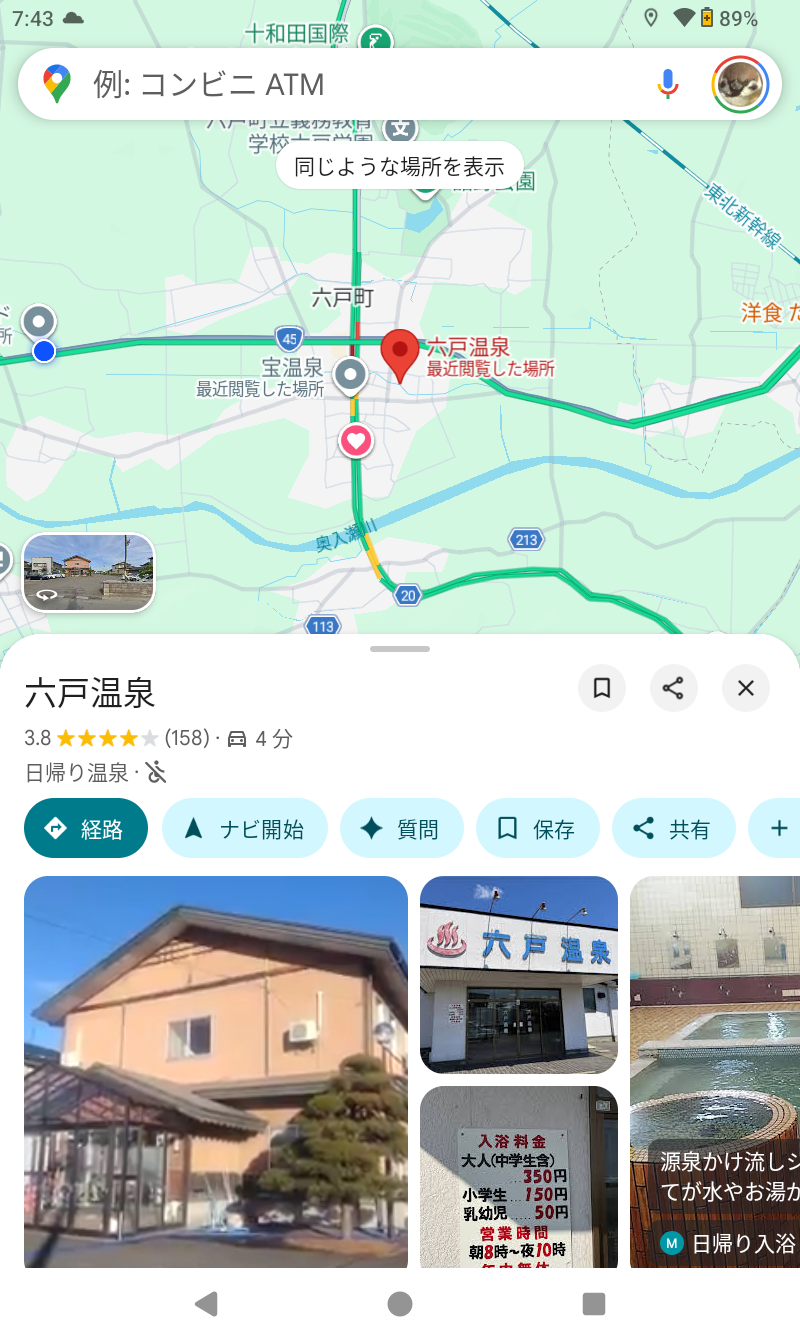Image resolution: width=800 pixels, height=1340 pixels.
Task: Tap the wheelchair accessibility icon under 日帰り温泉
Action: coord(156,772)
